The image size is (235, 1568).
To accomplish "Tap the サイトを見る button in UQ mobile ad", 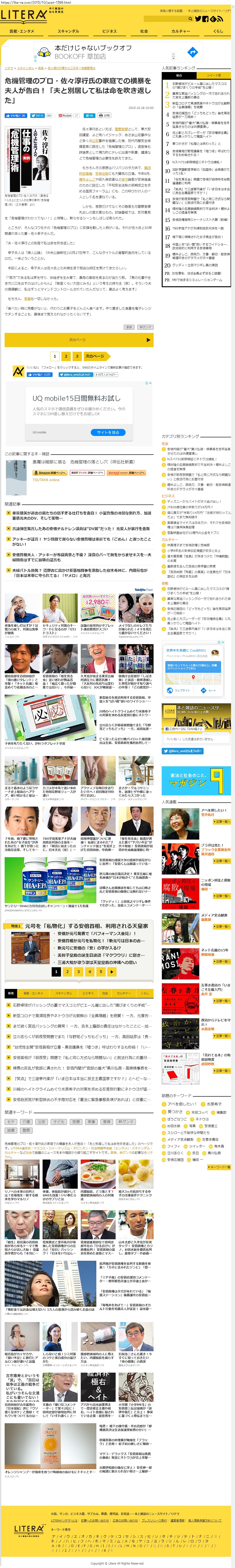I will 108,432.
